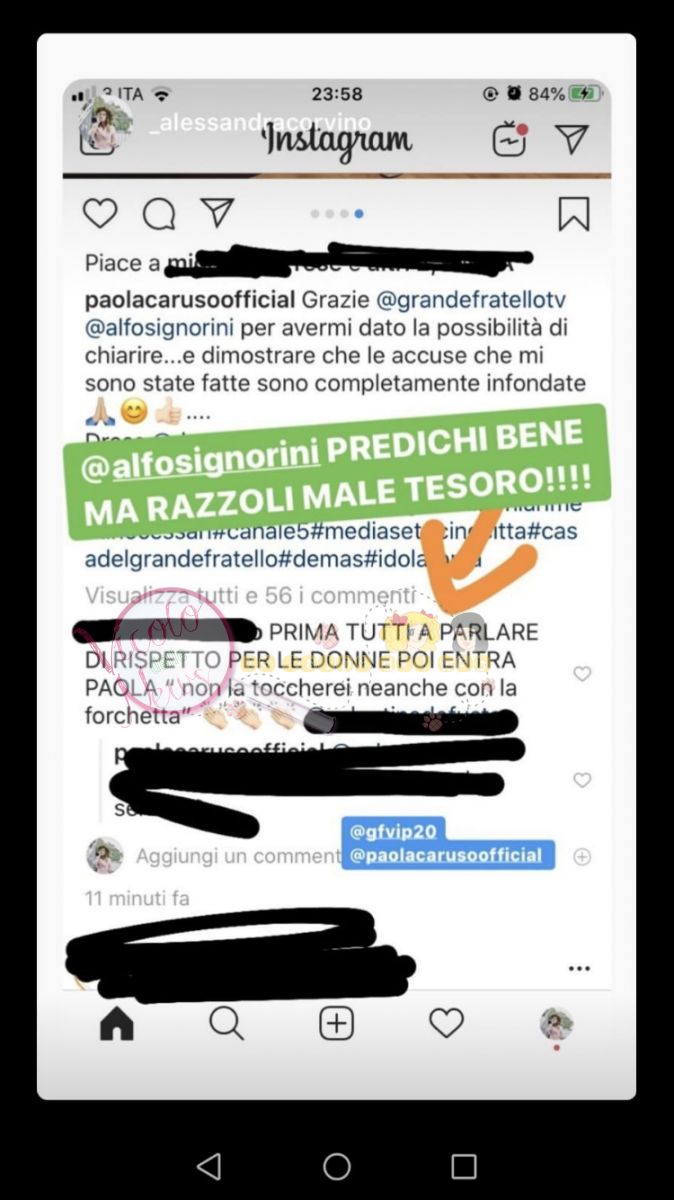Open the @paolacarusoofficial mention sticker
The height and width of the screenshot is (1200, 674).
click(x=447, y=855)
